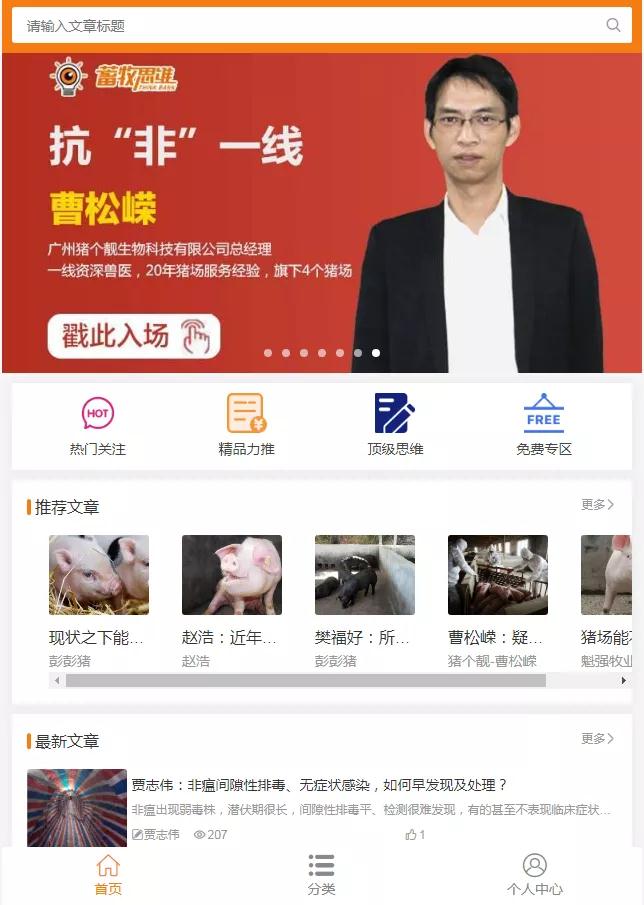
Task: Open 顶级思维 section
Action: coord(395,425)
